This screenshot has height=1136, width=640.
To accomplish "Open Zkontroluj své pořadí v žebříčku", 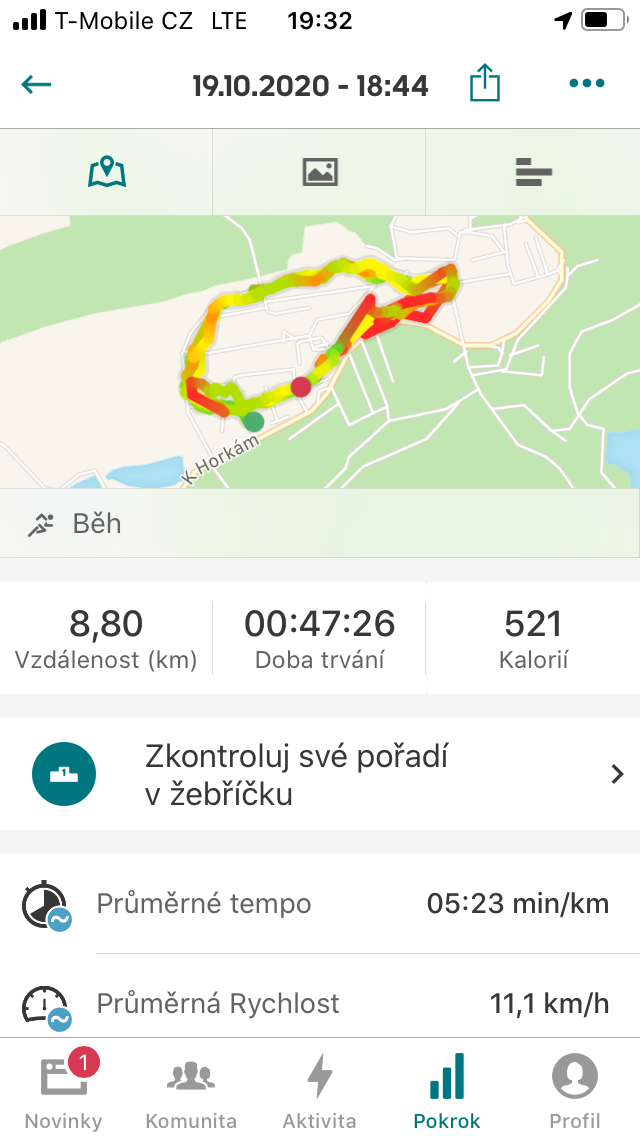I will pyautogui.click(x=320, y=774).
